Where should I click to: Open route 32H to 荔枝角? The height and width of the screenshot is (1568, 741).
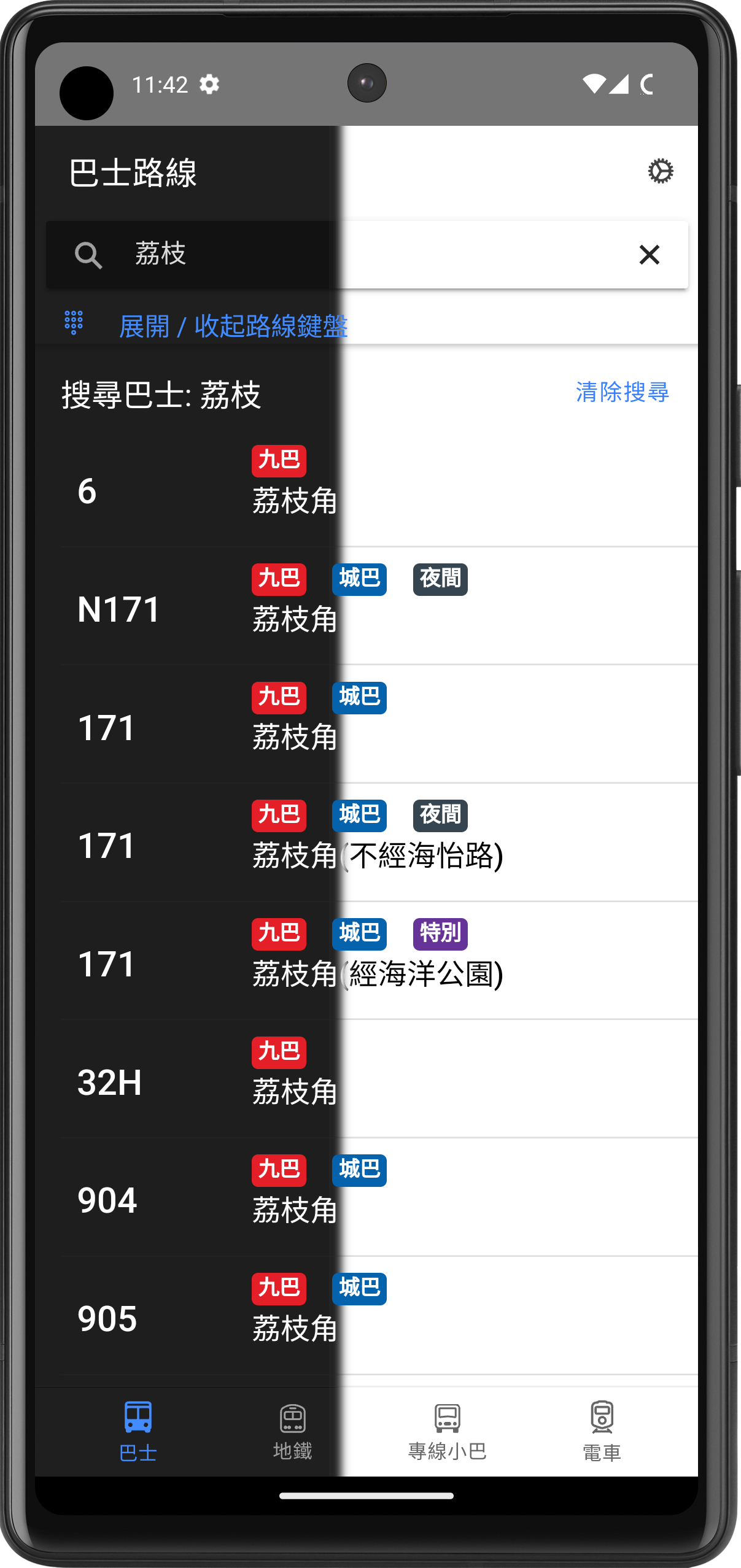[368, 1079]
